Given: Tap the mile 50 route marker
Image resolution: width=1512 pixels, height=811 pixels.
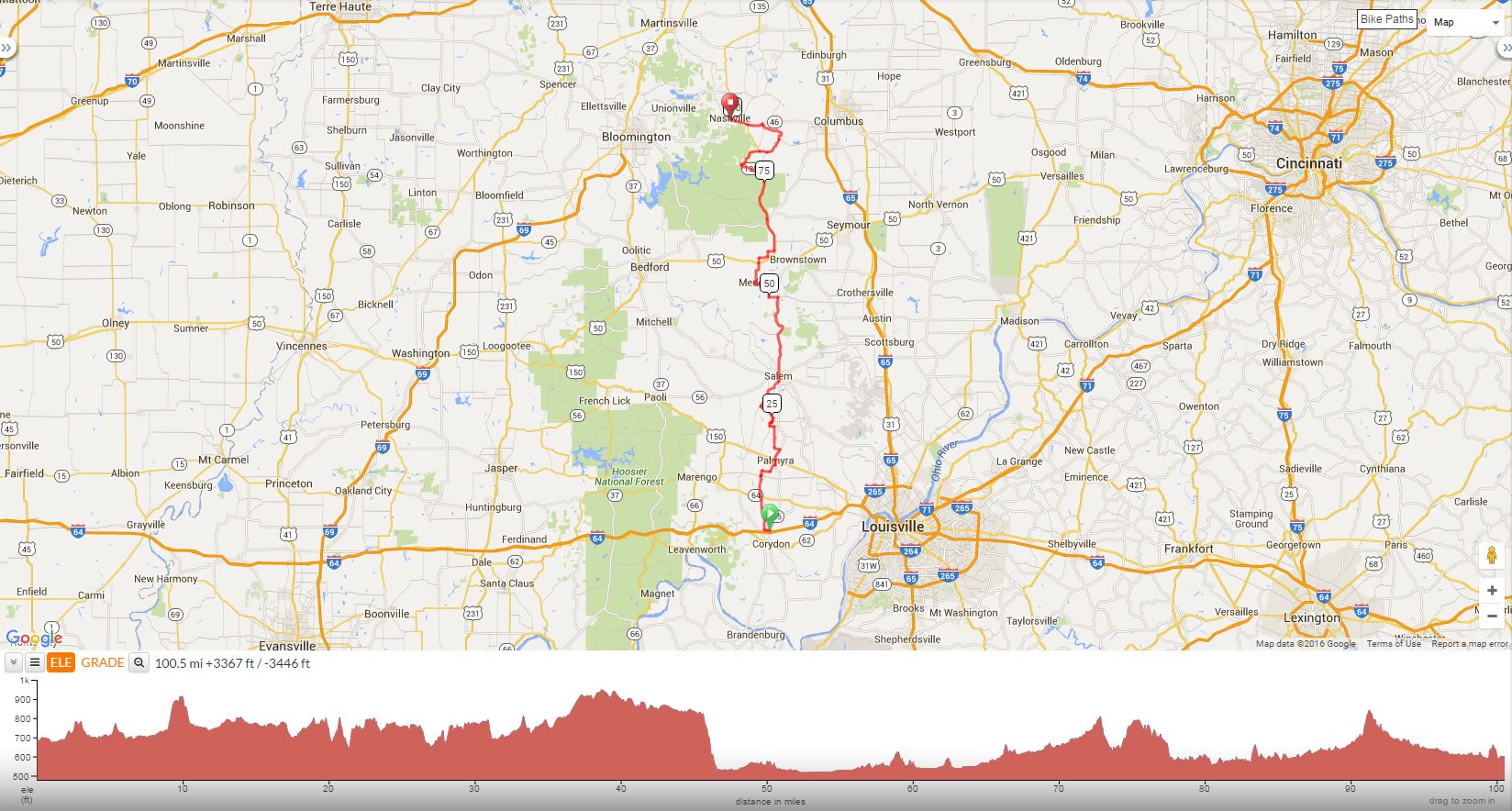Looking at the screenshot, I should coord(769,283).
